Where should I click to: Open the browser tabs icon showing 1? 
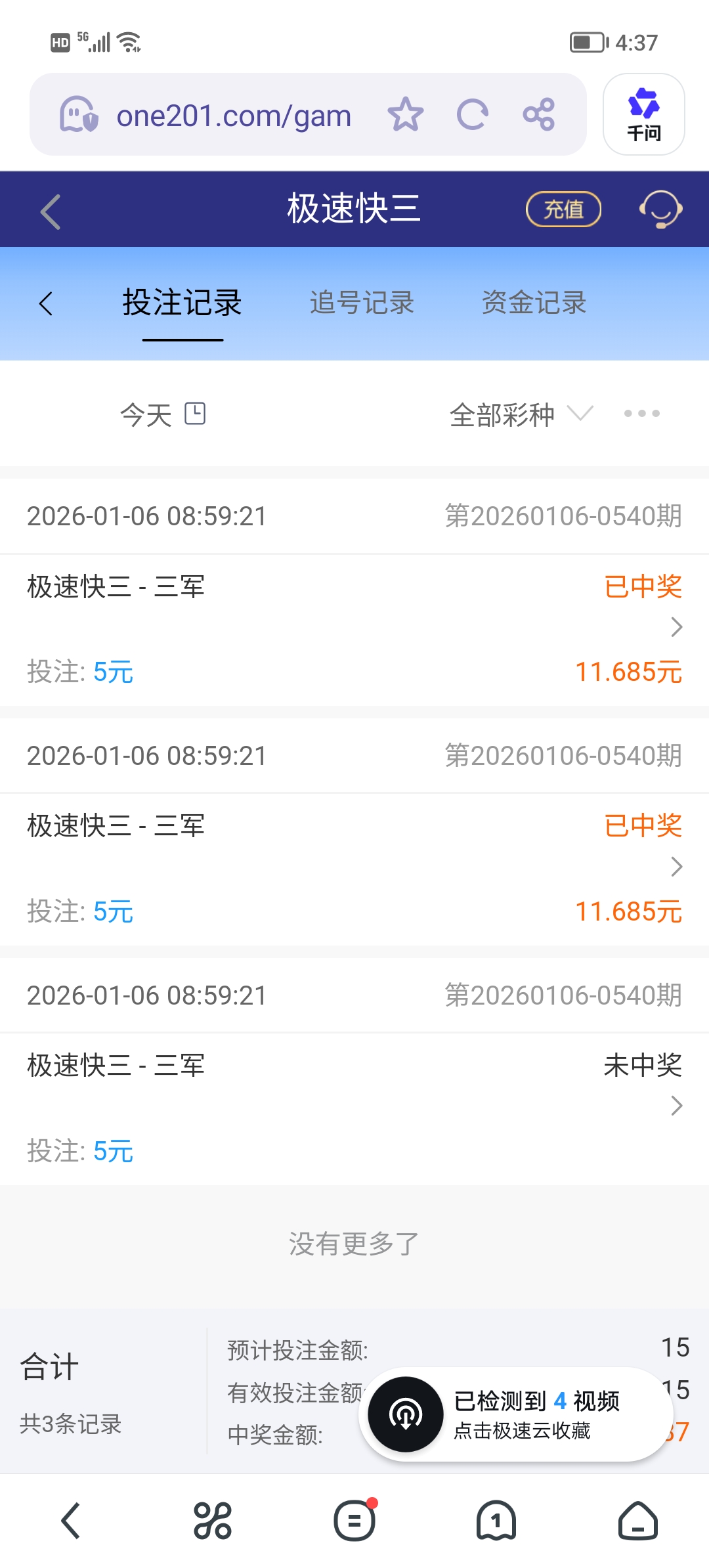pos(496,1521)
